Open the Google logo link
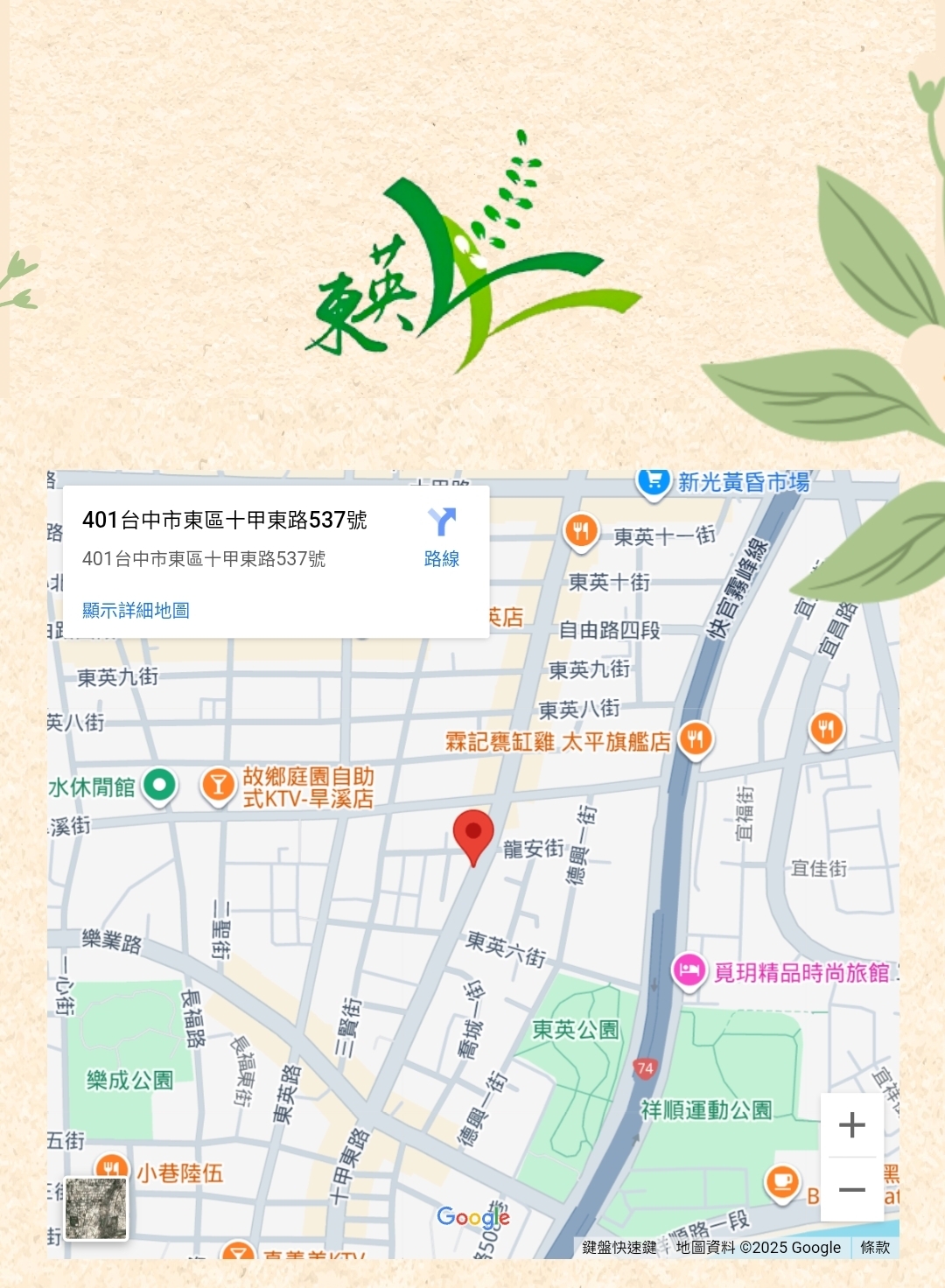The height and width of the screenshot is (1288, 945). [472, 1217]
